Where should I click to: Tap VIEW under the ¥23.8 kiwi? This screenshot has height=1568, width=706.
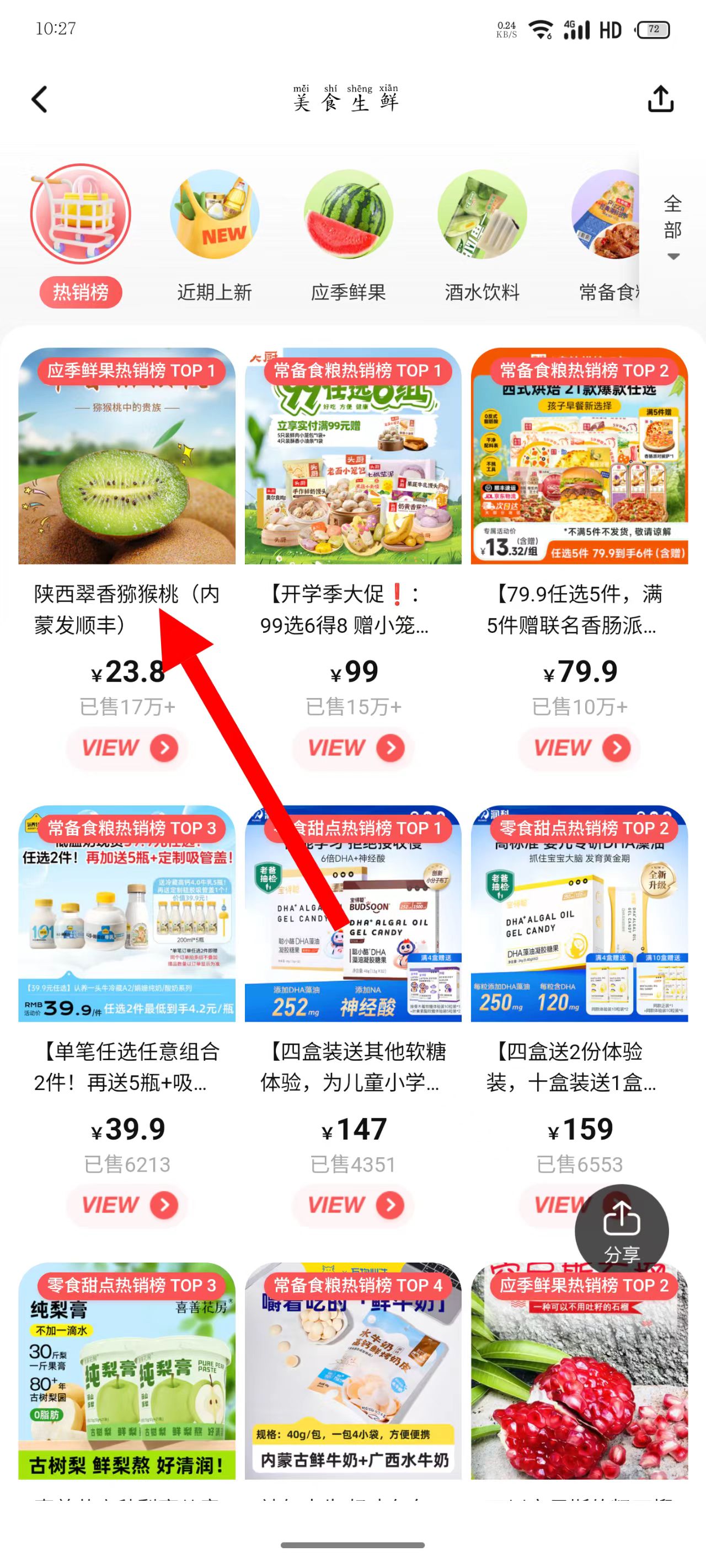click(127, 748)
